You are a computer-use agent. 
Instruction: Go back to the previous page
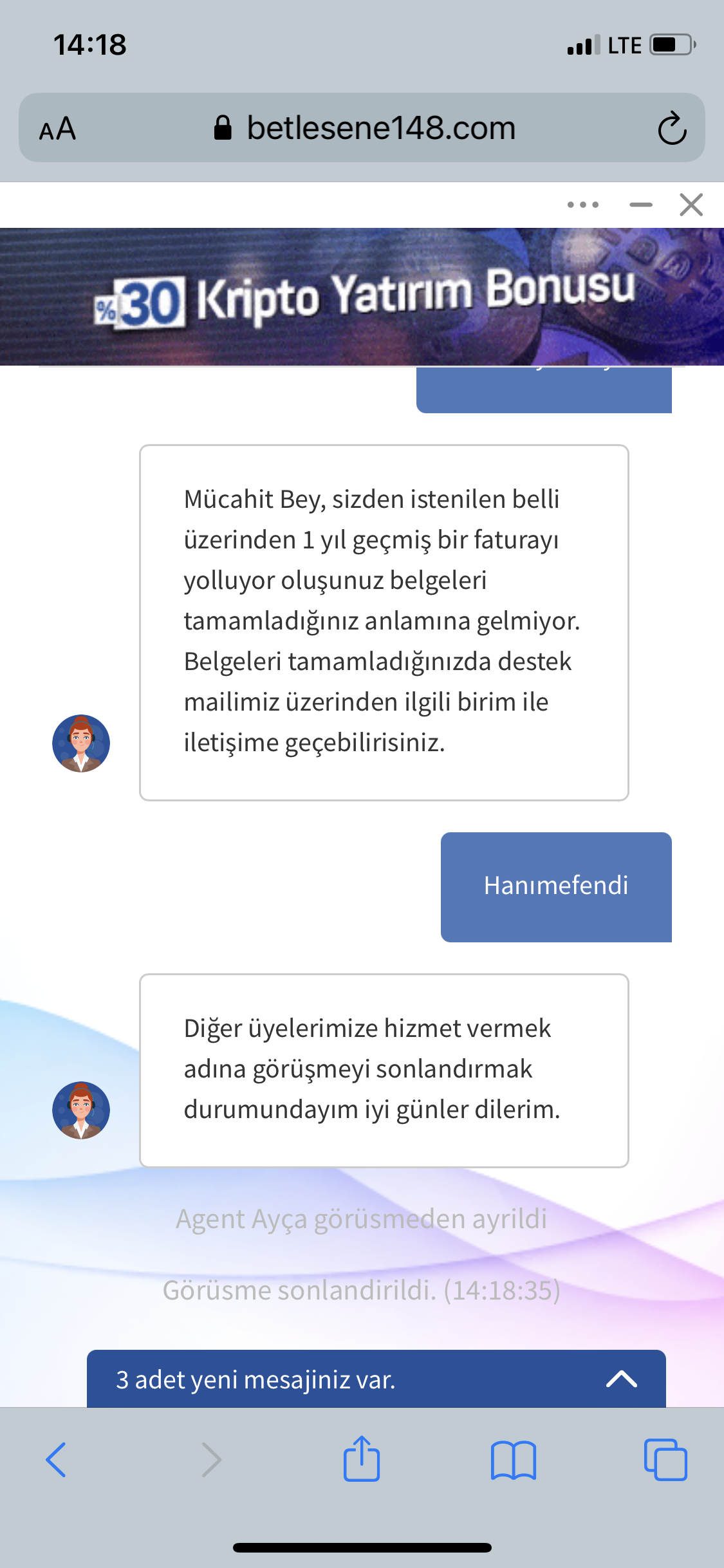pyautogui.click(x=56, y=1460)
